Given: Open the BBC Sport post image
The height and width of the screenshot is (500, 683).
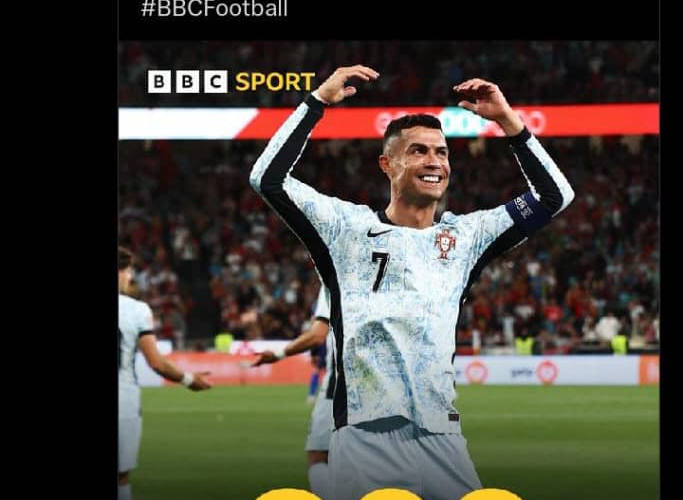Looking at the screenshot, I should tap(388, 270).
